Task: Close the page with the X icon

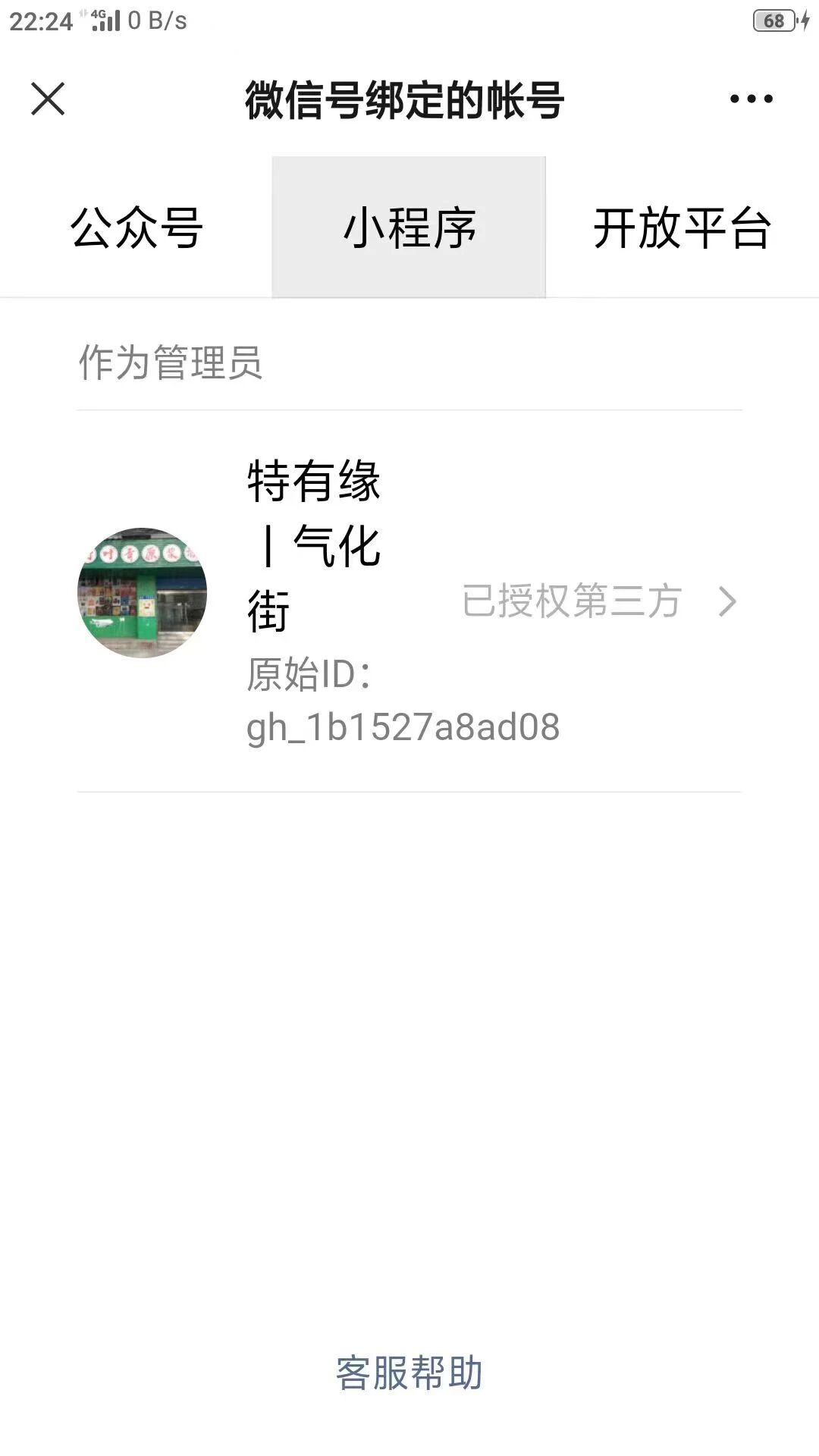Action: [48, 99]
